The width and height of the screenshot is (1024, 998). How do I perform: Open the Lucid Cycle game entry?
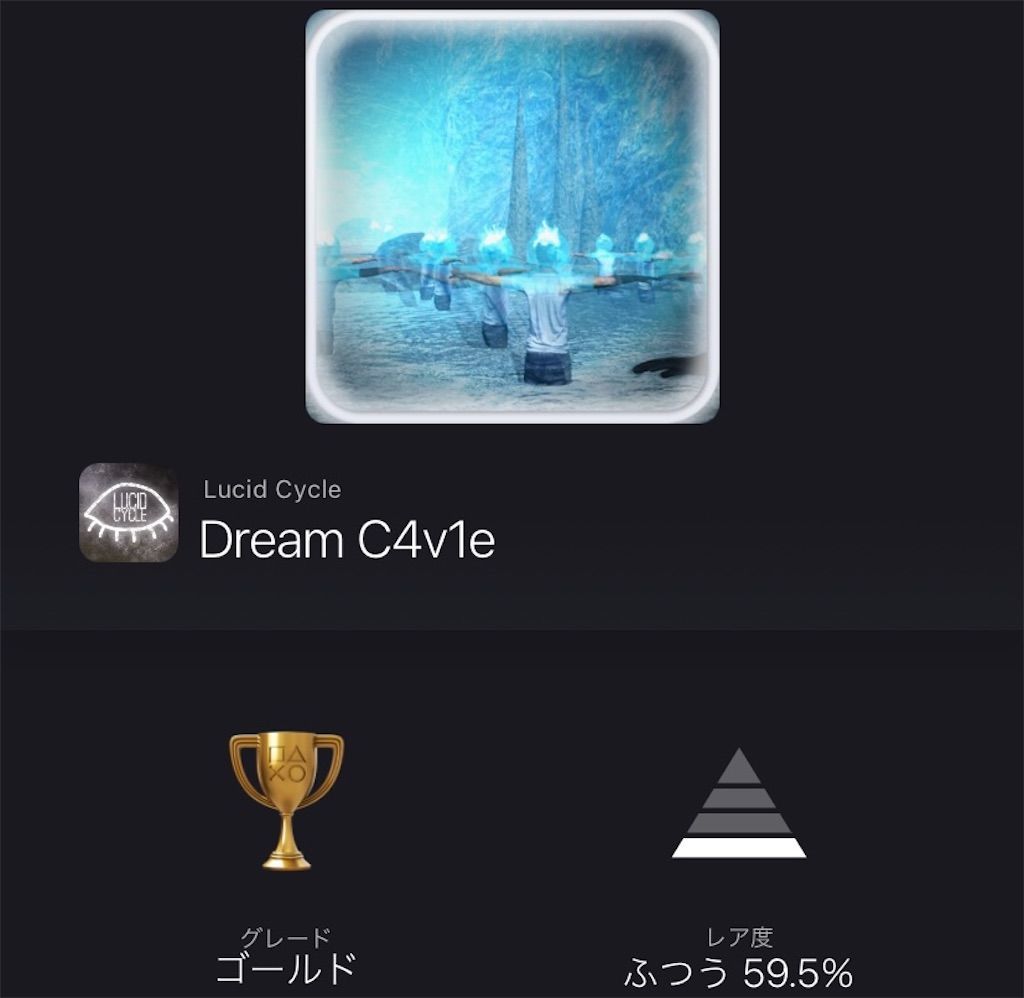click(x=129, y=512)
